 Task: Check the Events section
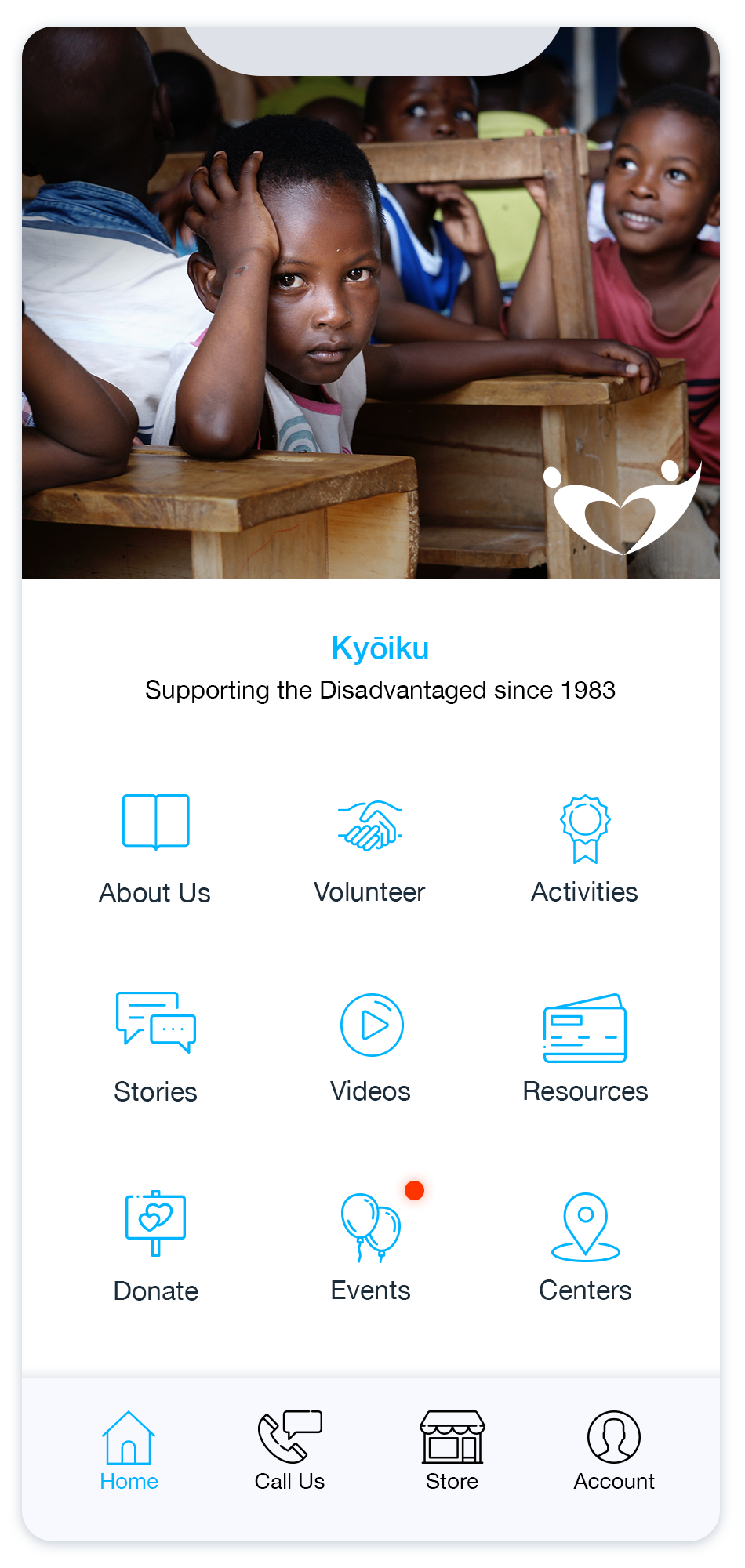tap(371, 1246)
